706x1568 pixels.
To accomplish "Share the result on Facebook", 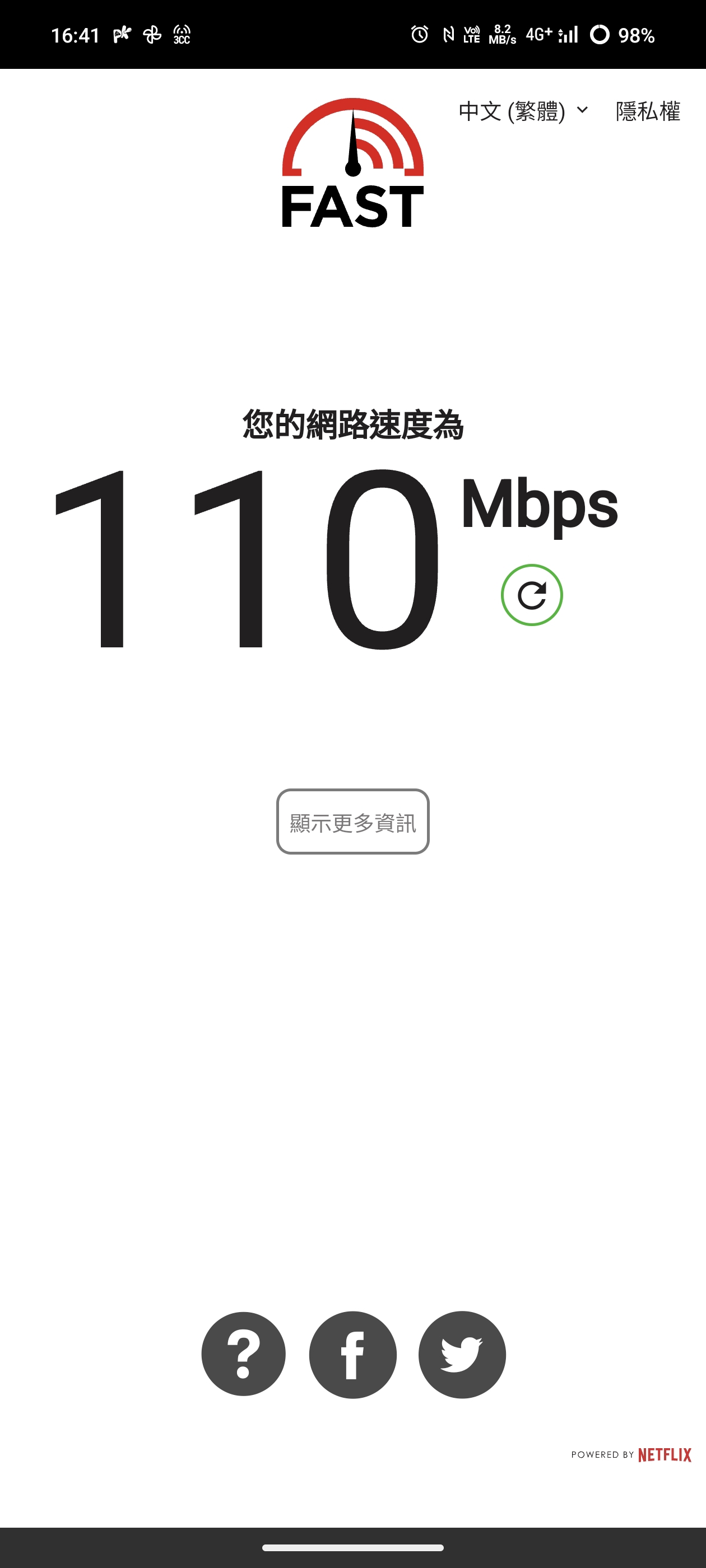I will [352, 1354].
